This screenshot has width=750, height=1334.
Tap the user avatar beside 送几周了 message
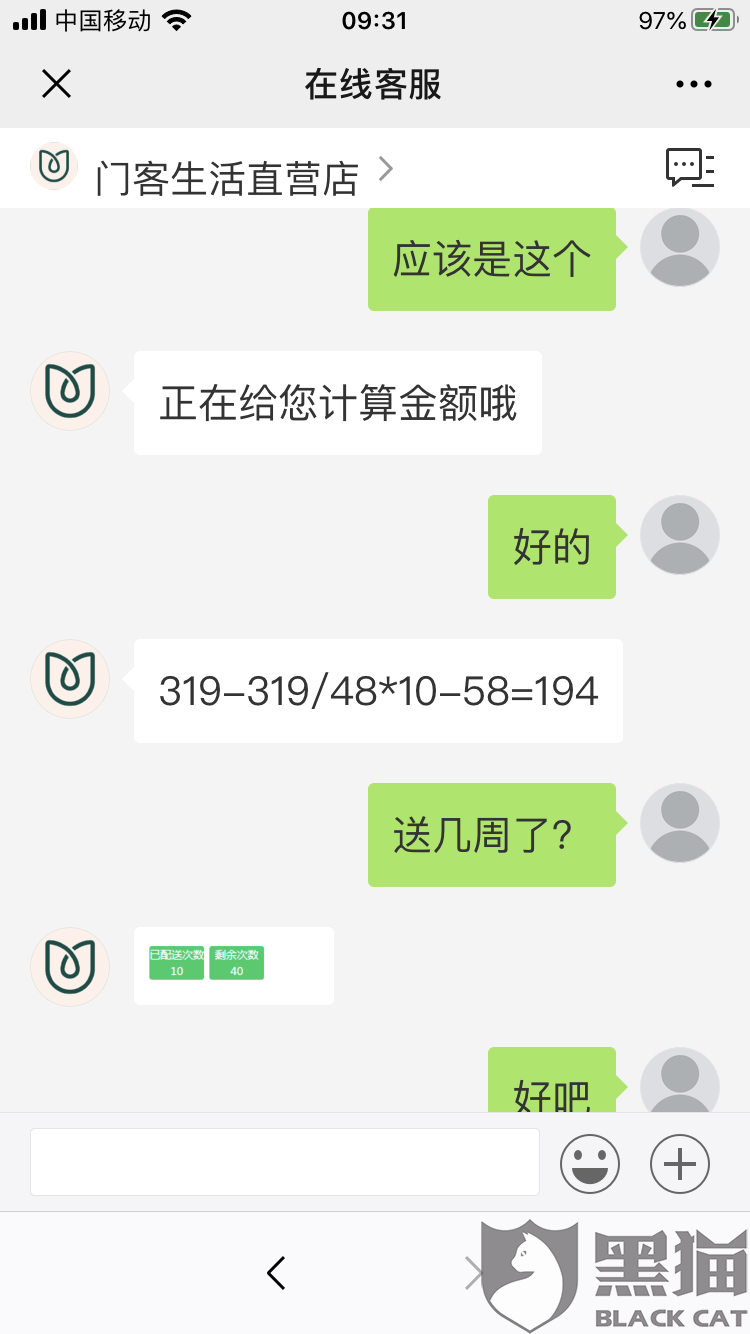[x=679, y=822]
